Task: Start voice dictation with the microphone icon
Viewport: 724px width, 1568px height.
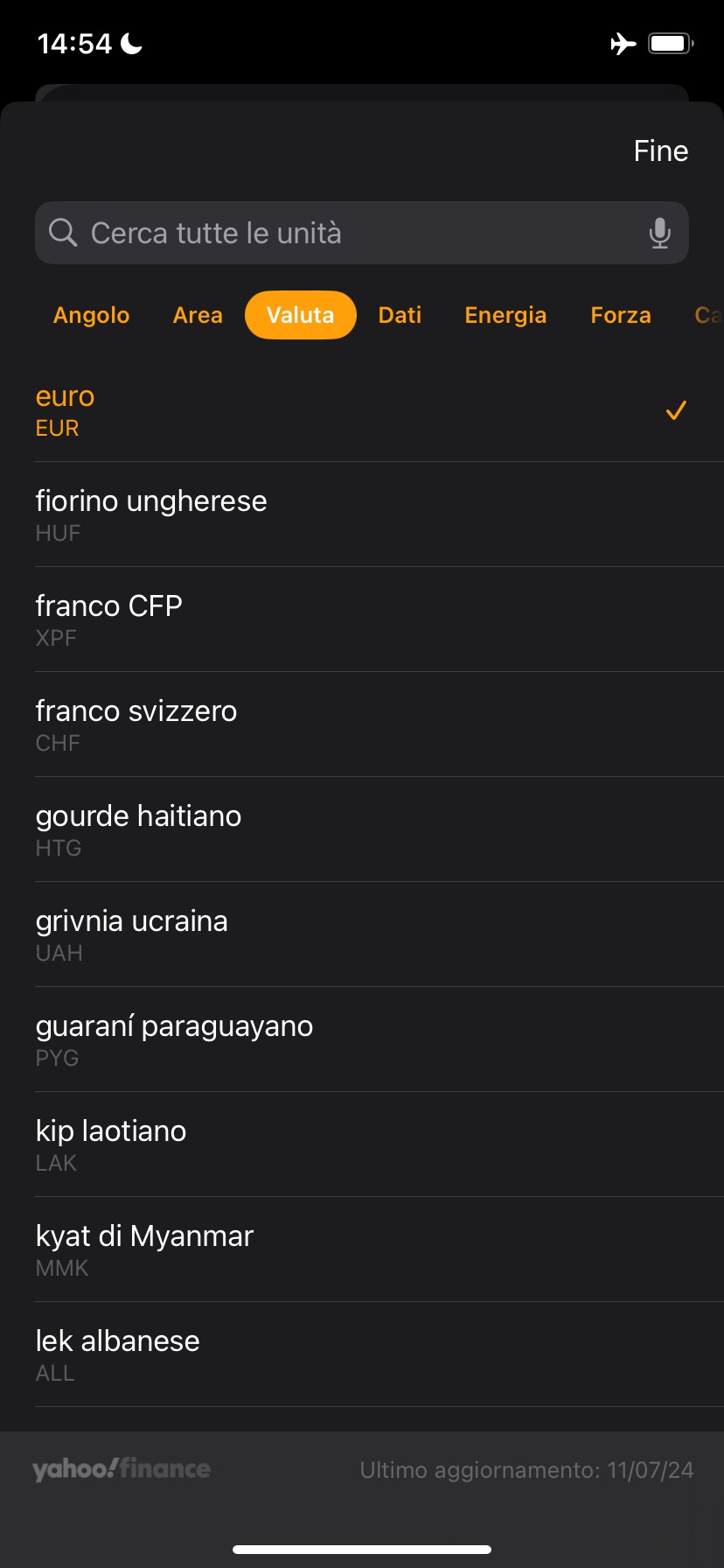Action: pyautogui.click(x=660, y=234)
